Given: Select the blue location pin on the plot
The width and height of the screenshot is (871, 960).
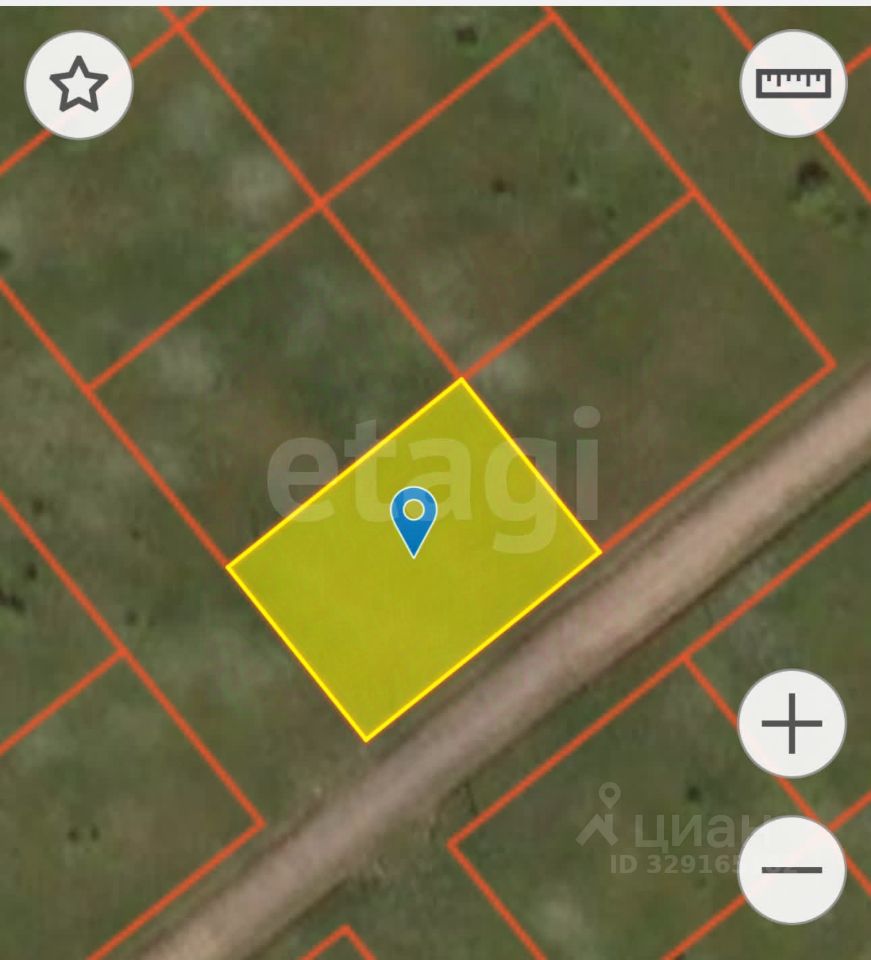Looking at the screenshot, I should [x=413, y=517].
